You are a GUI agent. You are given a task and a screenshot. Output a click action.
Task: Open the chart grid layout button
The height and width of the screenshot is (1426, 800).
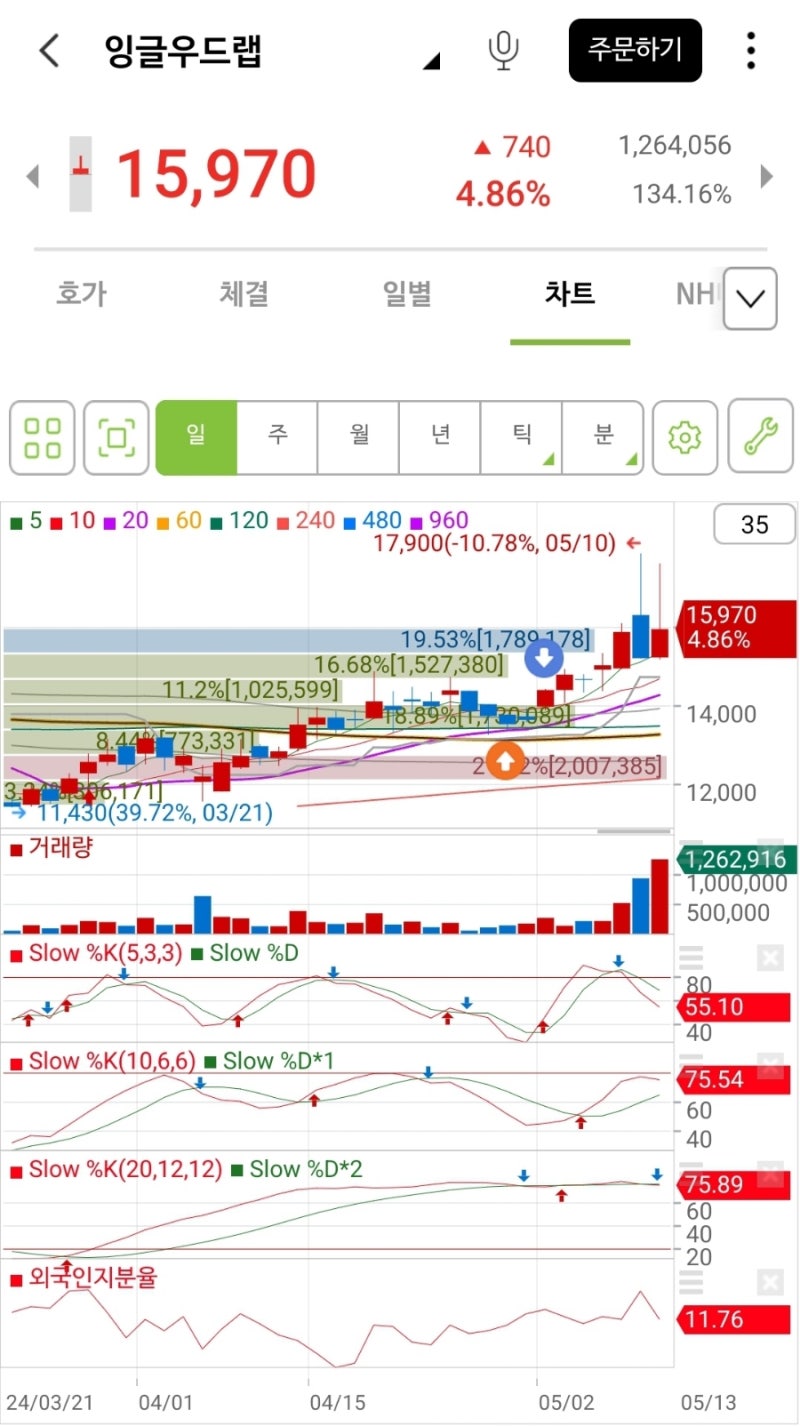pyautogui.click(x=43, y=437)
